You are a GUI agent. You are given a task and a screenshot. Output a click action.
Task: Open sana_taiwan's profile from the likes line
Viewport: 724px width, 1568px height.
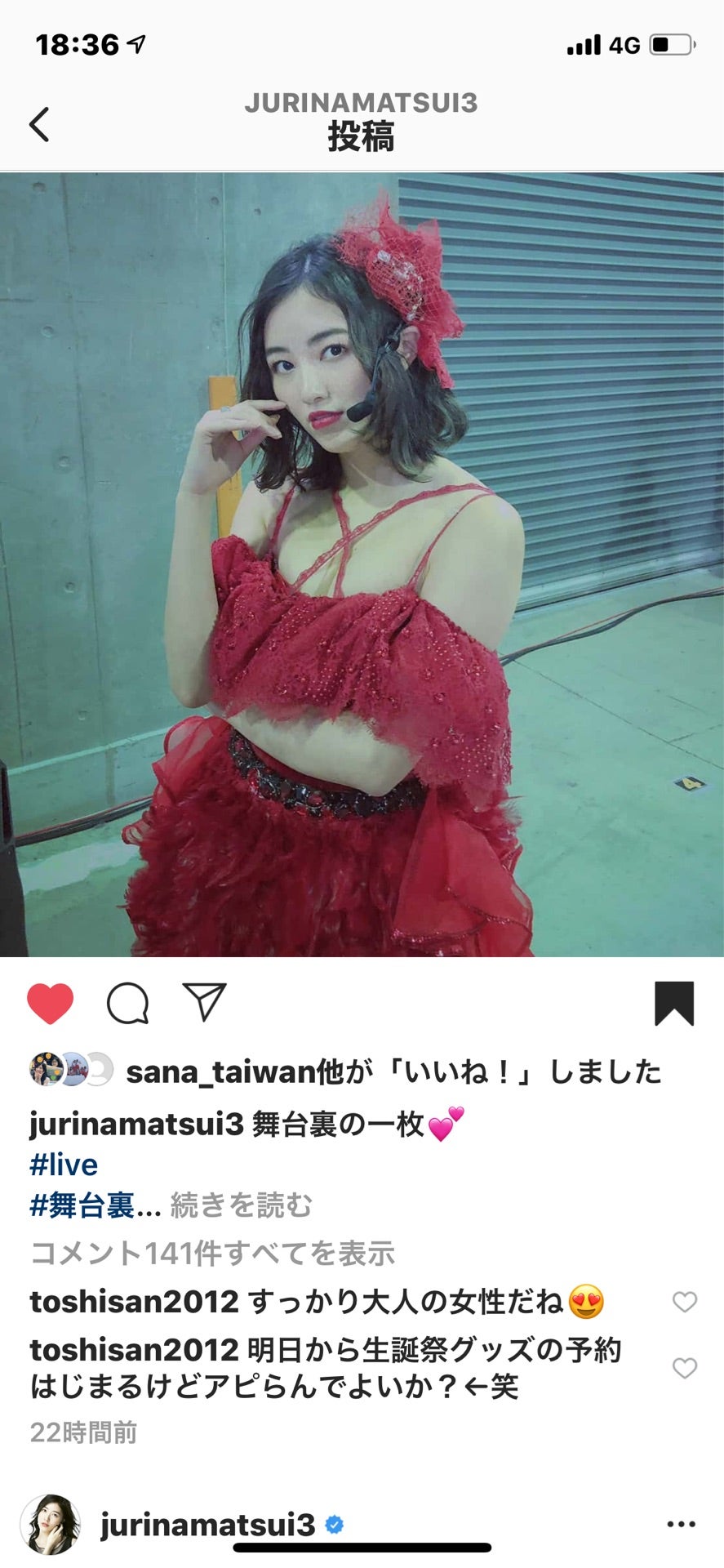pos(220,1071)
